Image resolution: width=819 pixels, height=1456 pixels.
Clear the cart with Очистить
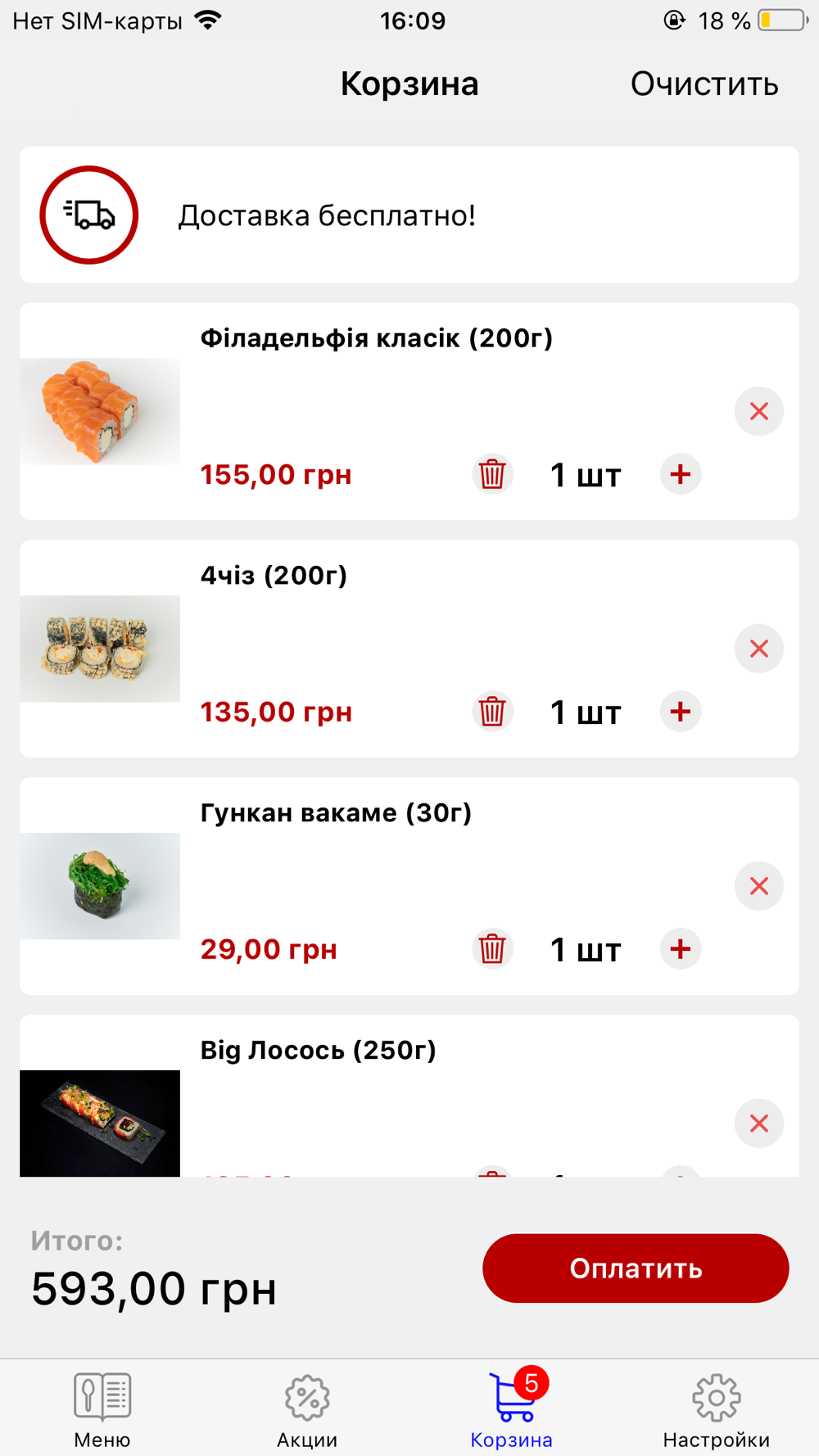pyautogui.click(x=704, y=84)
